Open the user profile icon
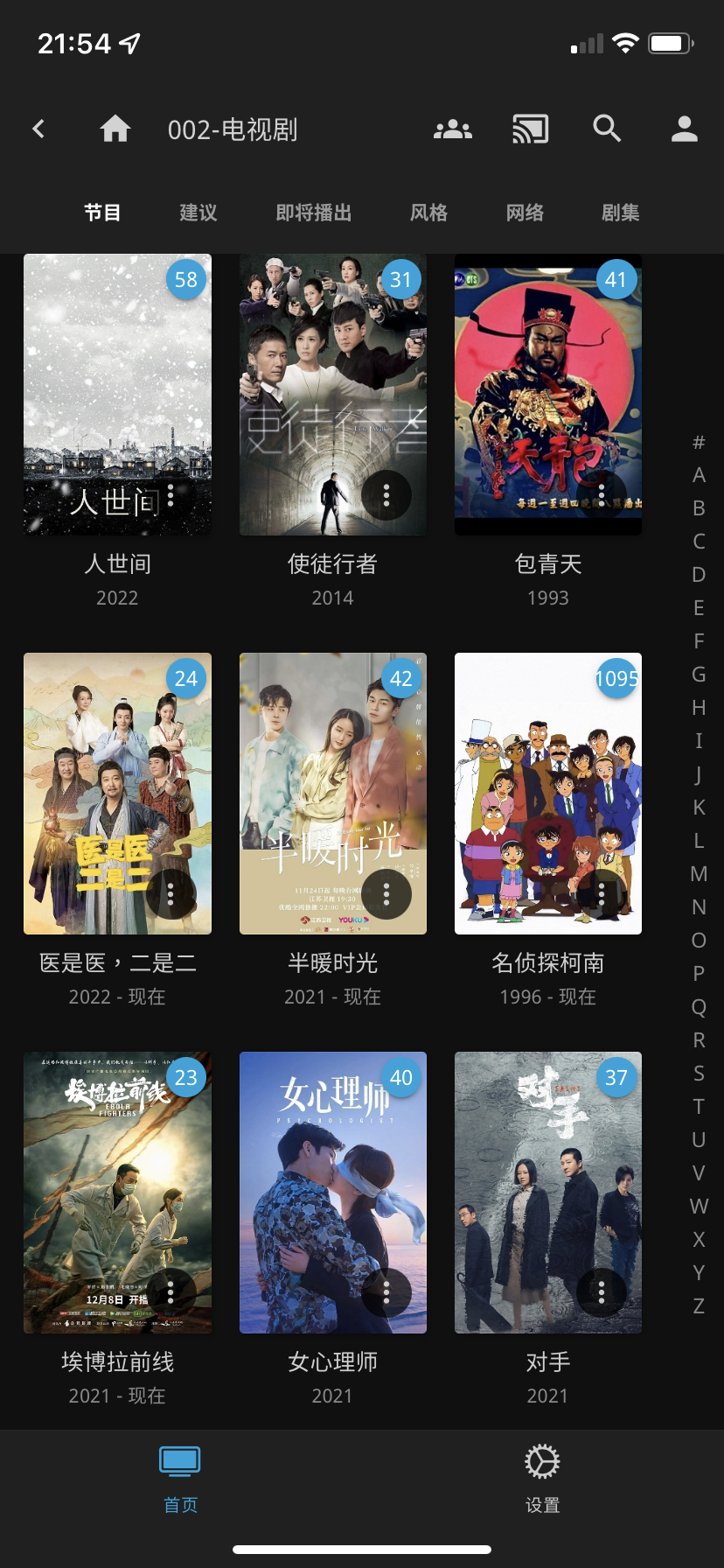 point(685,129)
